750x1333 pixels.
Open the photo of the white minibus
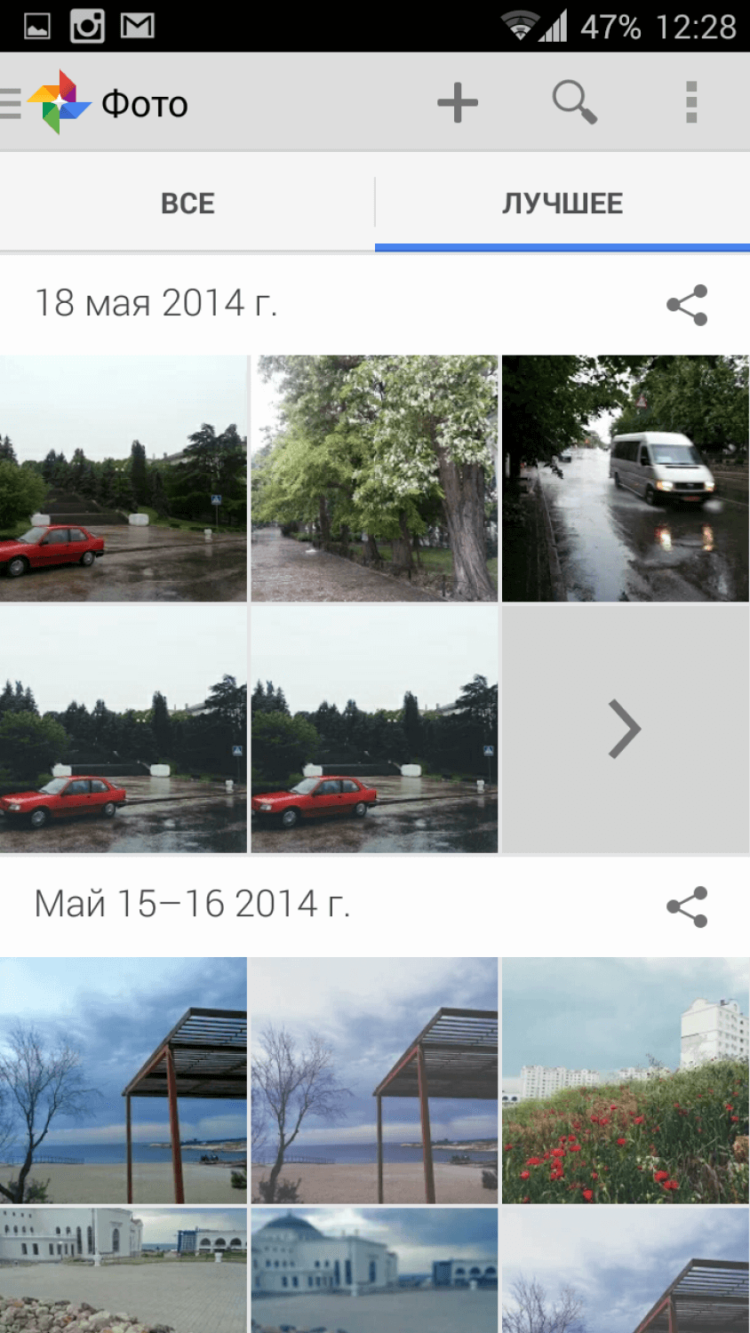pos(625,477)
